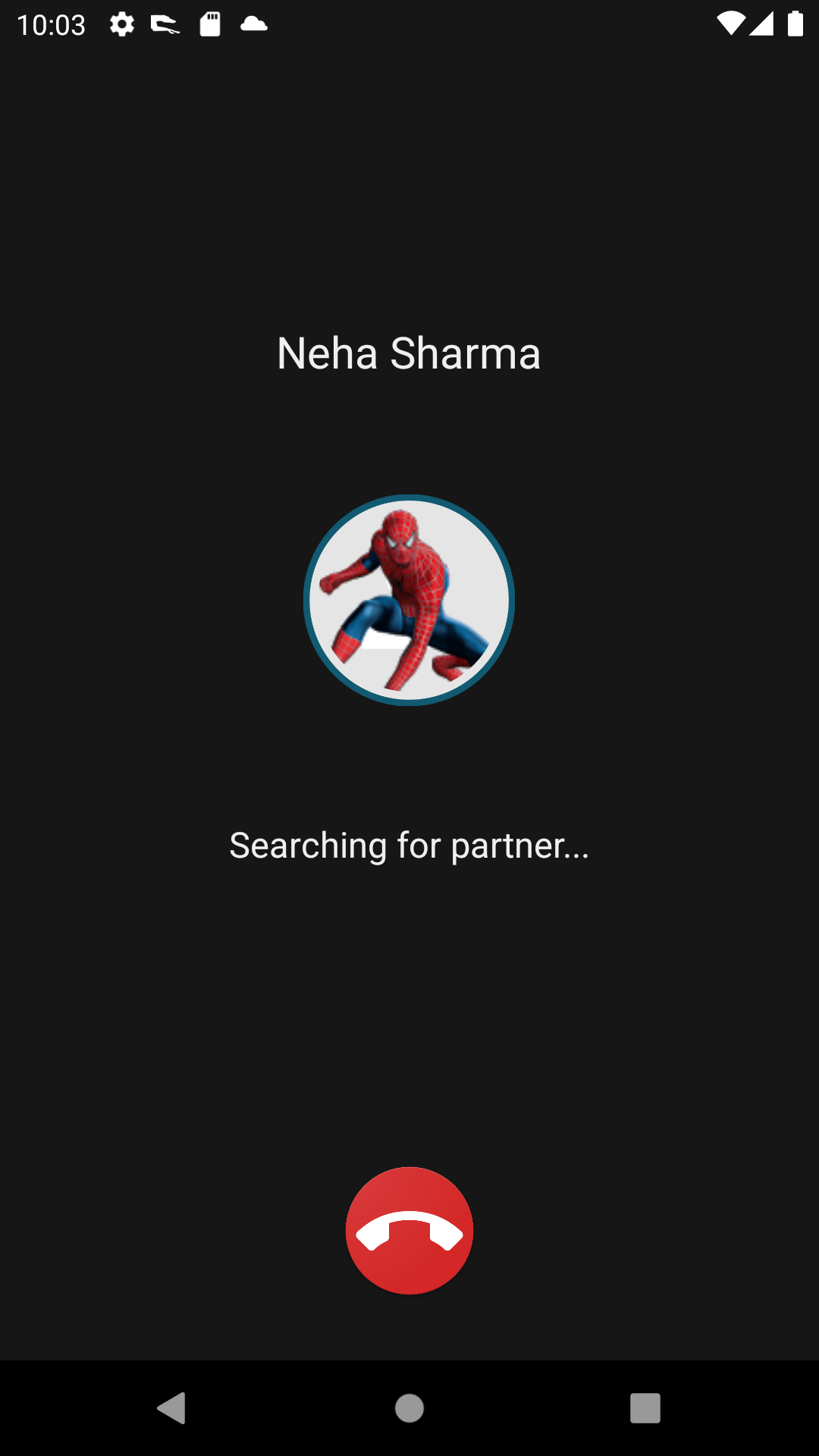Viewport: 819px width, 1456px height.
Task: Tap center of the status bar
Action: pos(409,24)
